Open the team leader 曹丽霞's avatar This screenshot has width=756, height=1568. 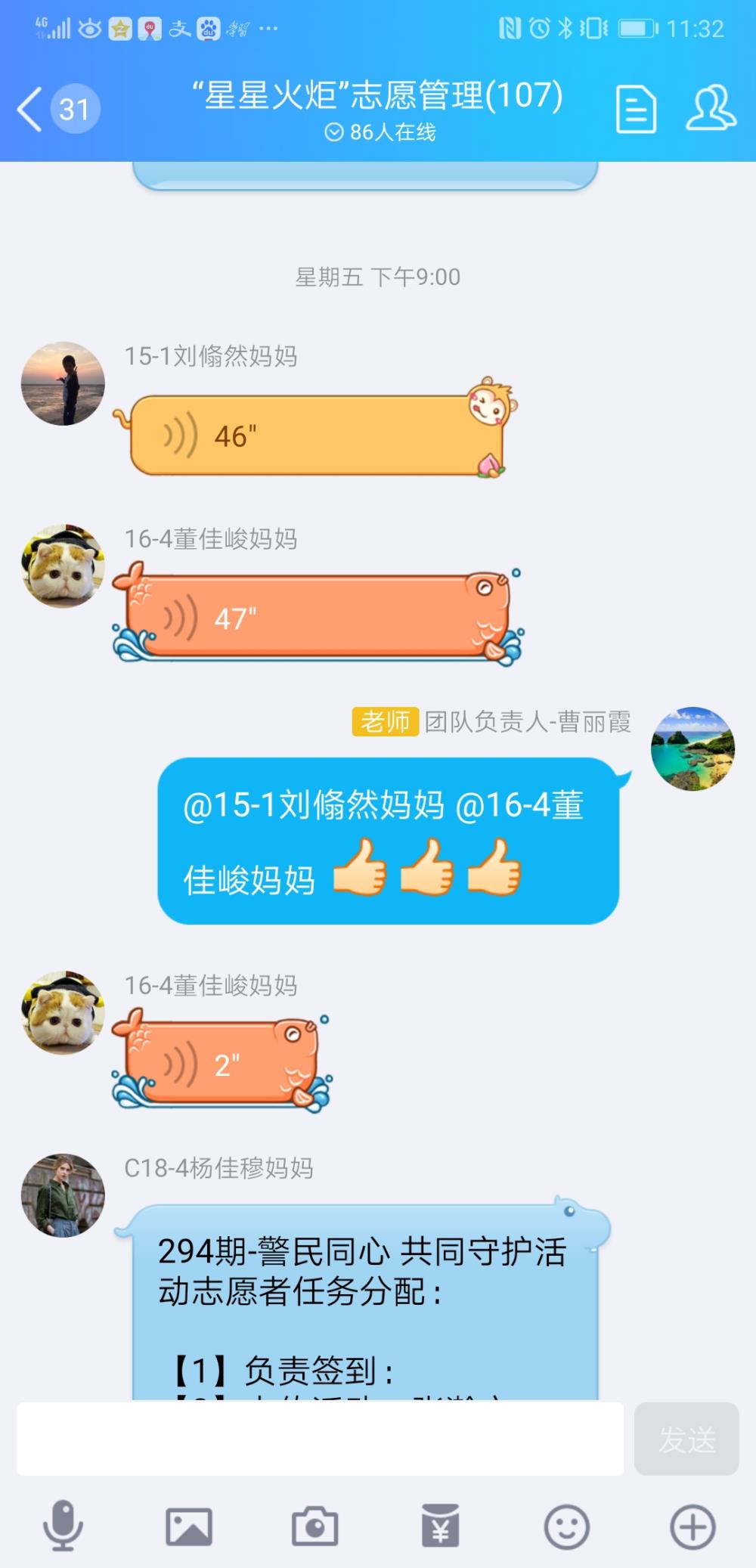(692, 749)
